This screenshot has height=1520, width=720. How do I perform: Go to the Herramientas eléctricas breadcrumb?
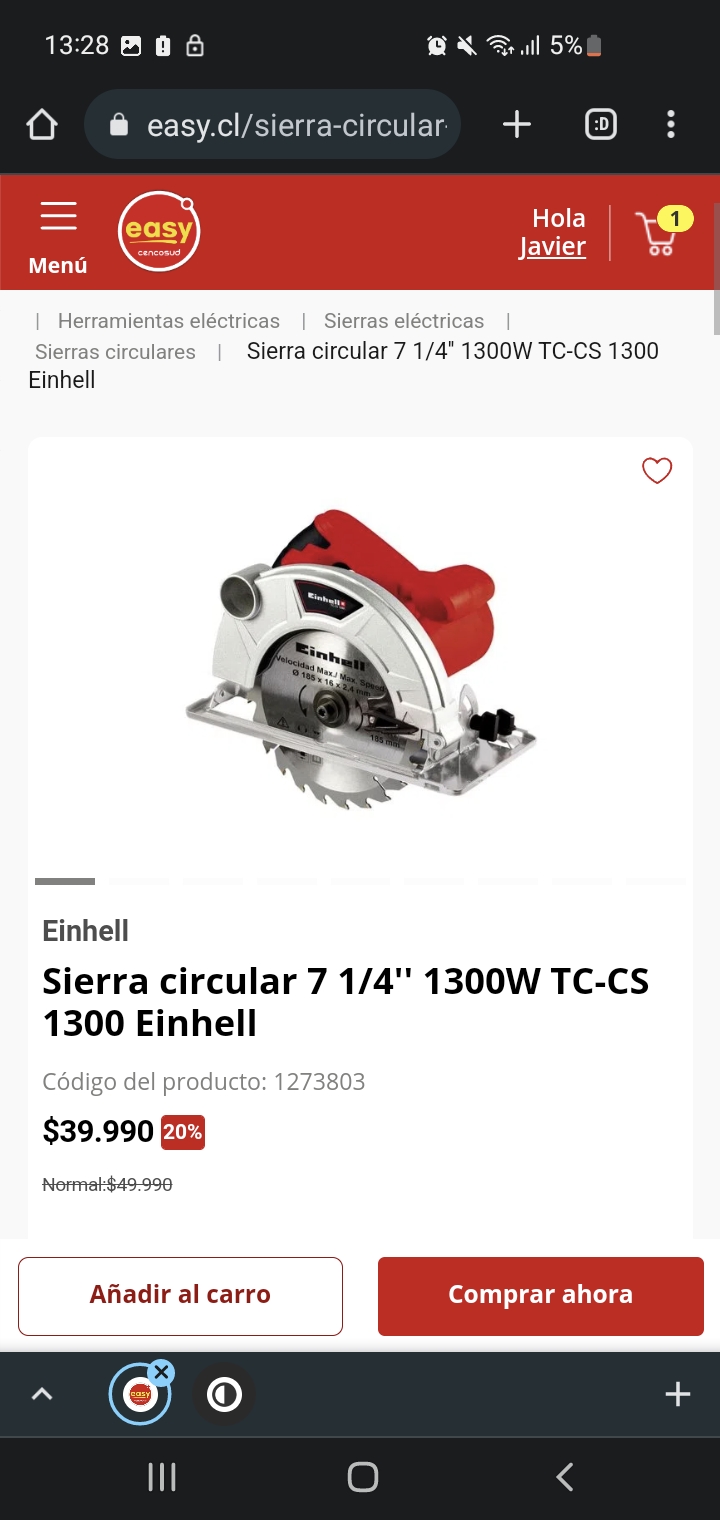coord(169,321)
